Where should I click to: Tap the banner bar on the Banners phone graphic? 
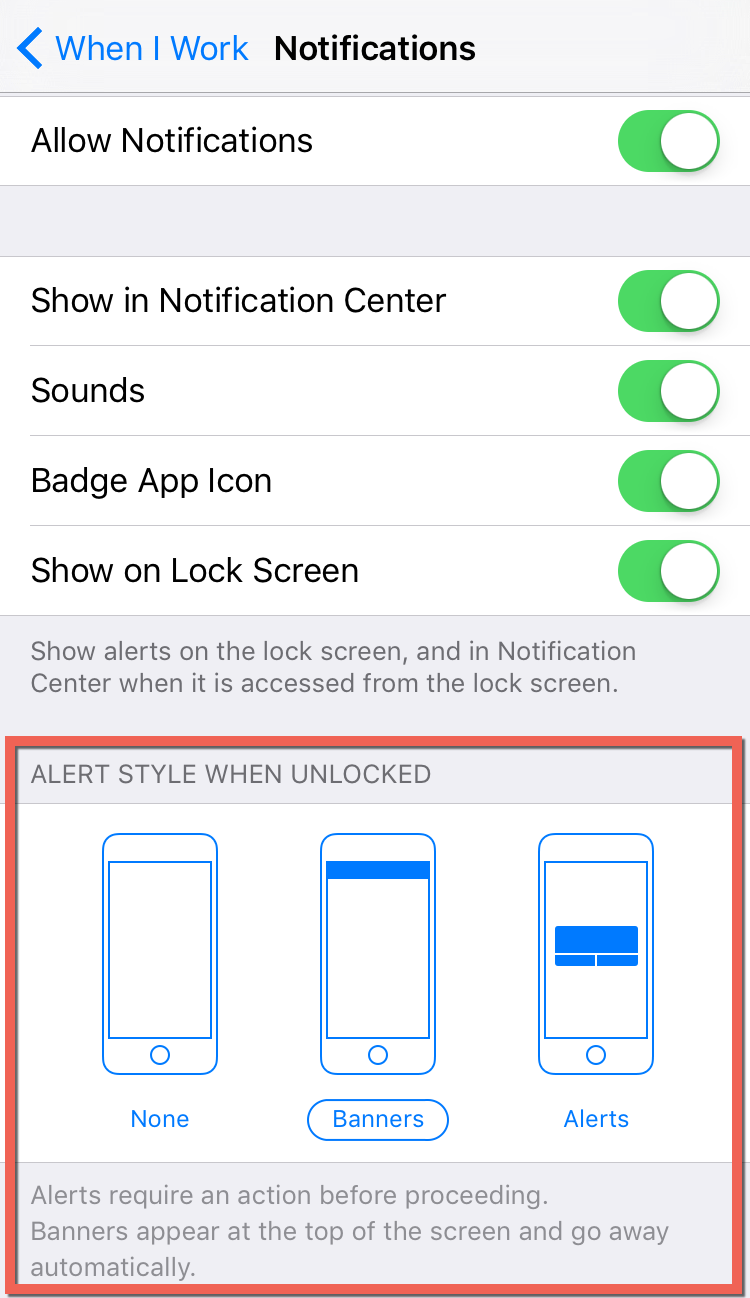378,868
